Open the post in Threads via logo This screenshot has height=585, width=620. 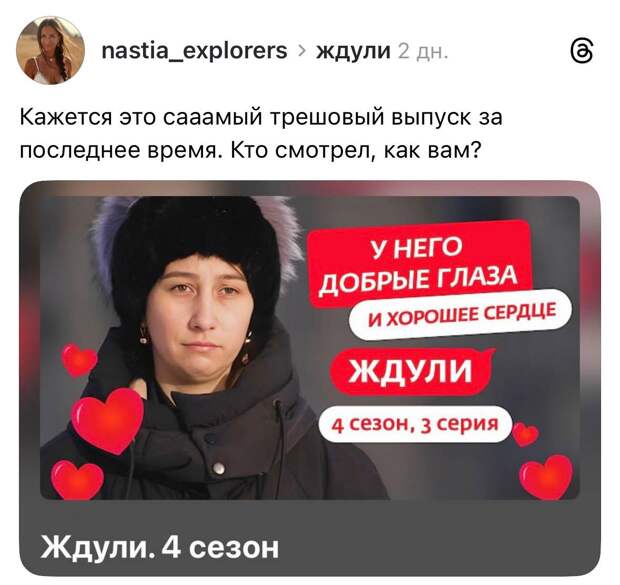click(x=581, y=52)
